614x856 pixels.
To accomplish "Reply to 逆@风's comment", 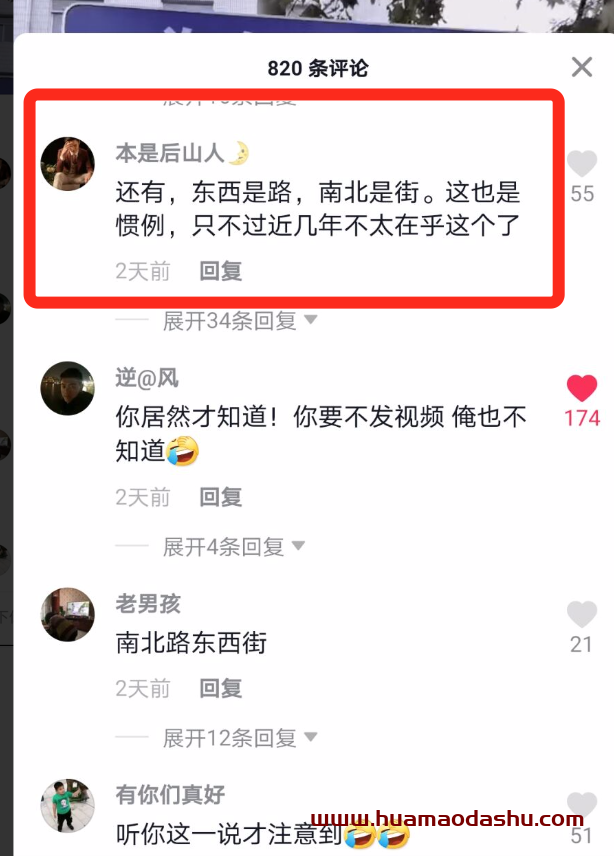I will pos(221,496).
